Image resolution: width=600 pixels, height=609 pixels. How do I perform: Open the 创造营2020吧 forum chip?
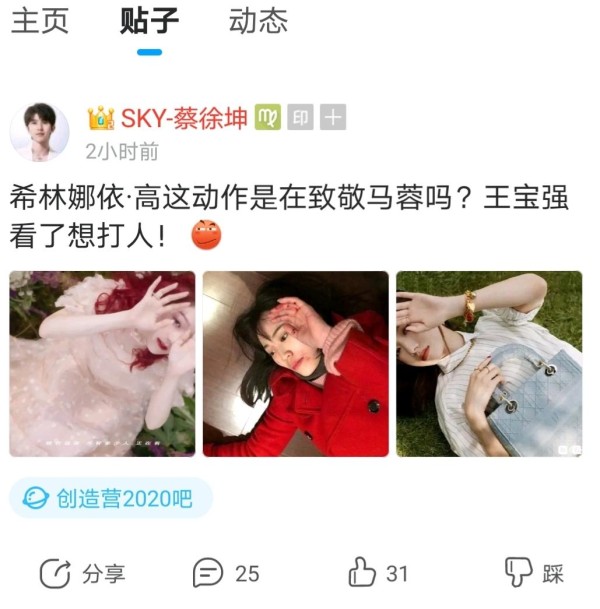111,497
